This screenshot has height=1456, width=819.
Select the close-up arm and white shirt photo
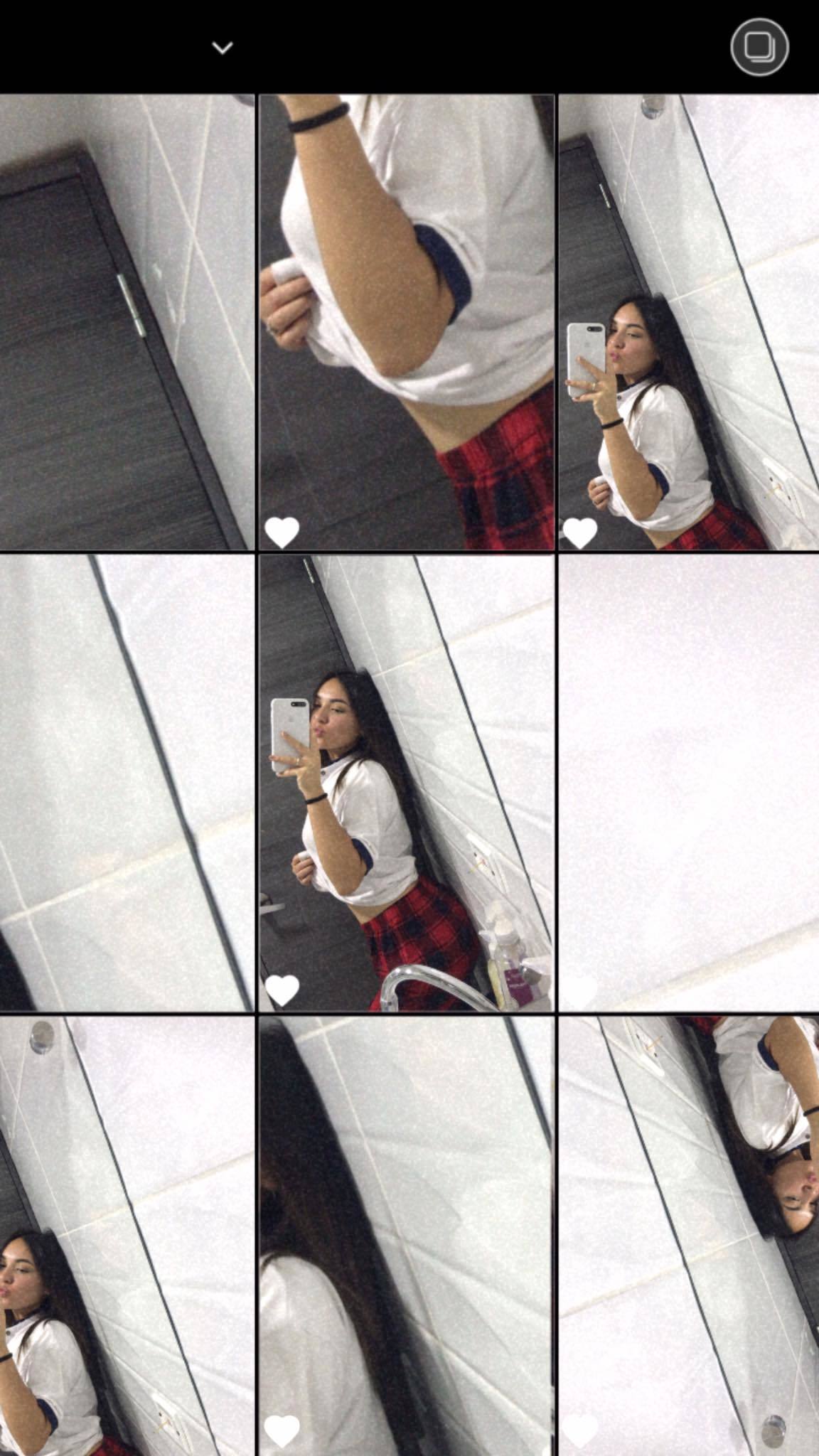407,322
